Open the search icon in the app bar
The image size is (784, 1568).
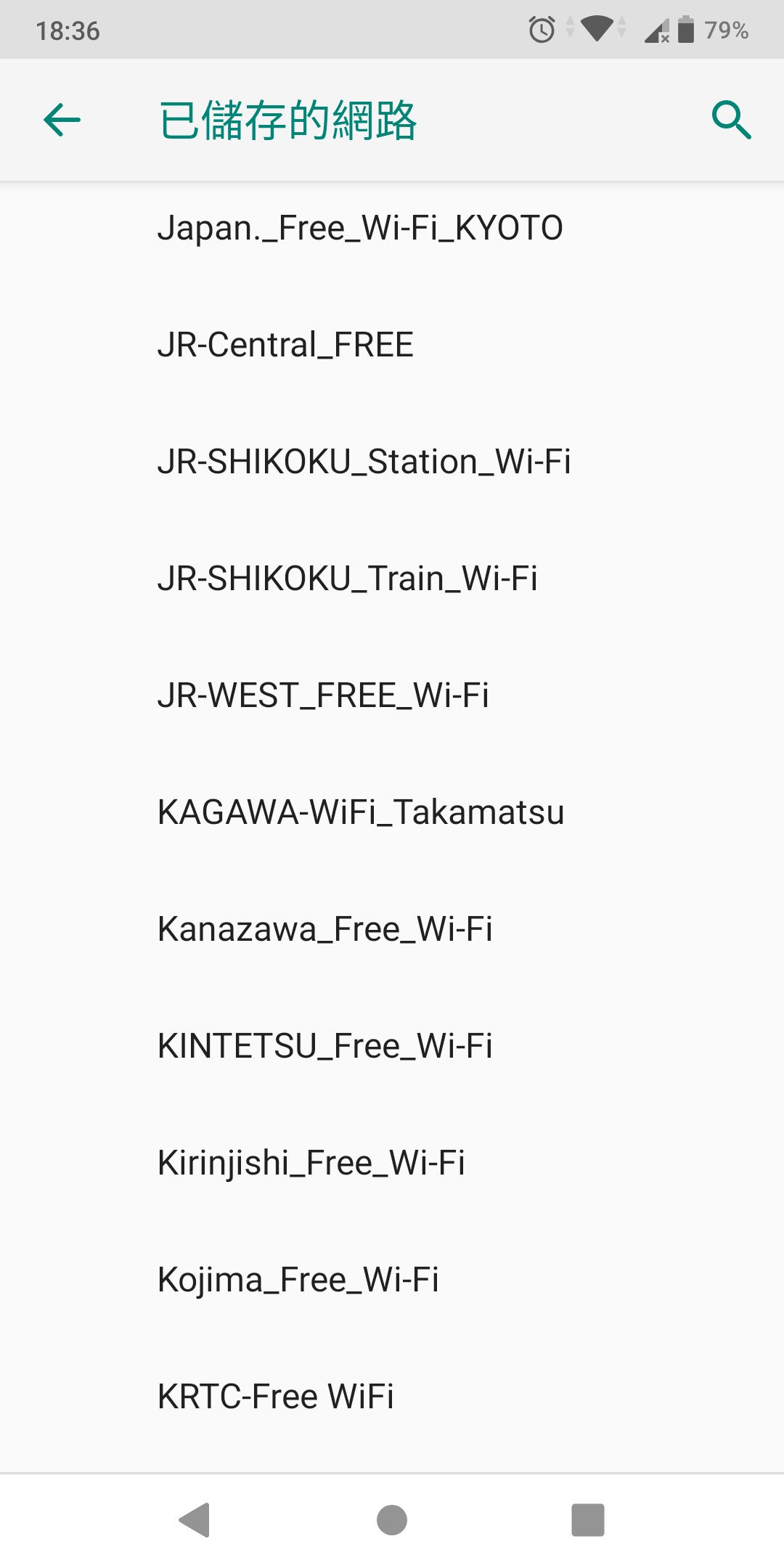pyautogui.click(x=731, y=120)
